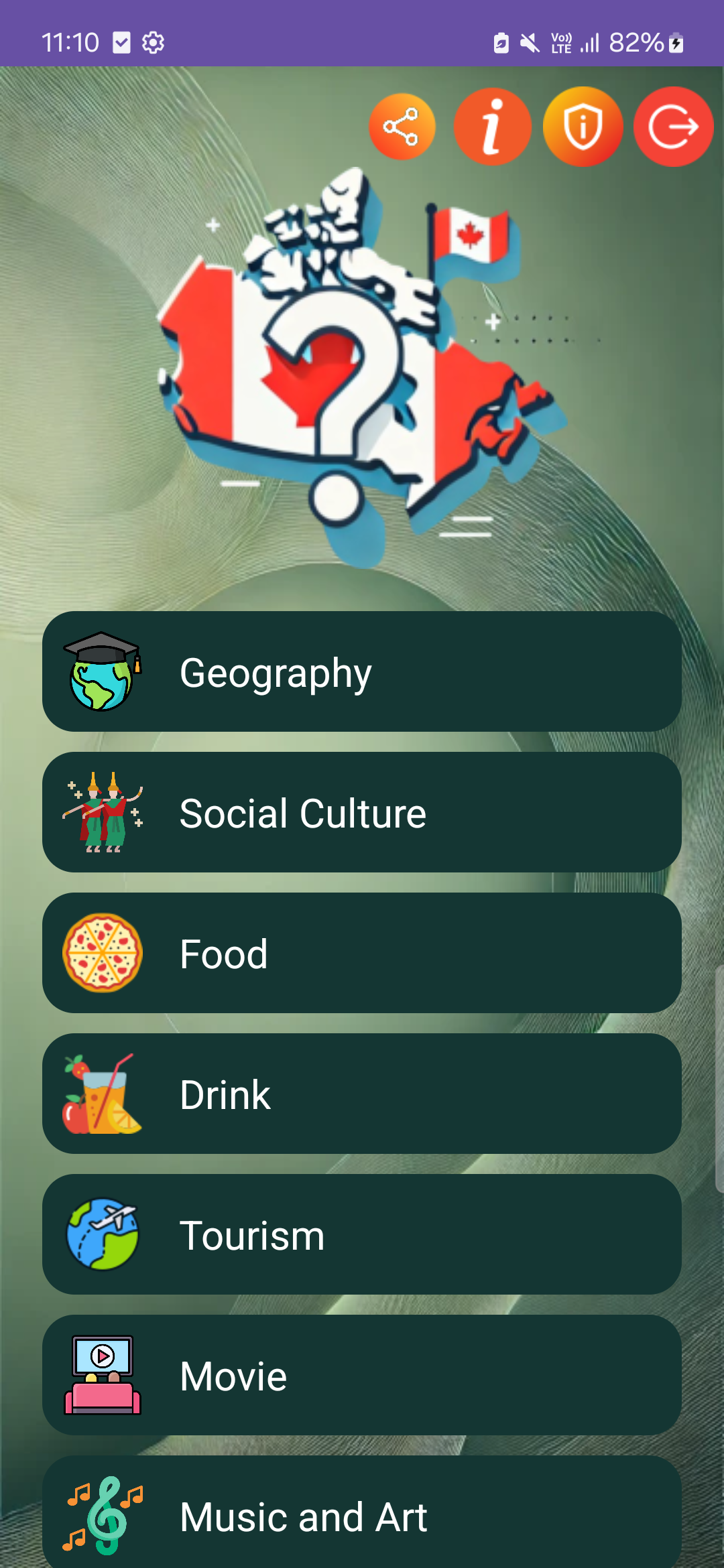This screenshot has width=724, height=1568.
Task: Pick the Movie category
Action: click(x=362, y=1375)
